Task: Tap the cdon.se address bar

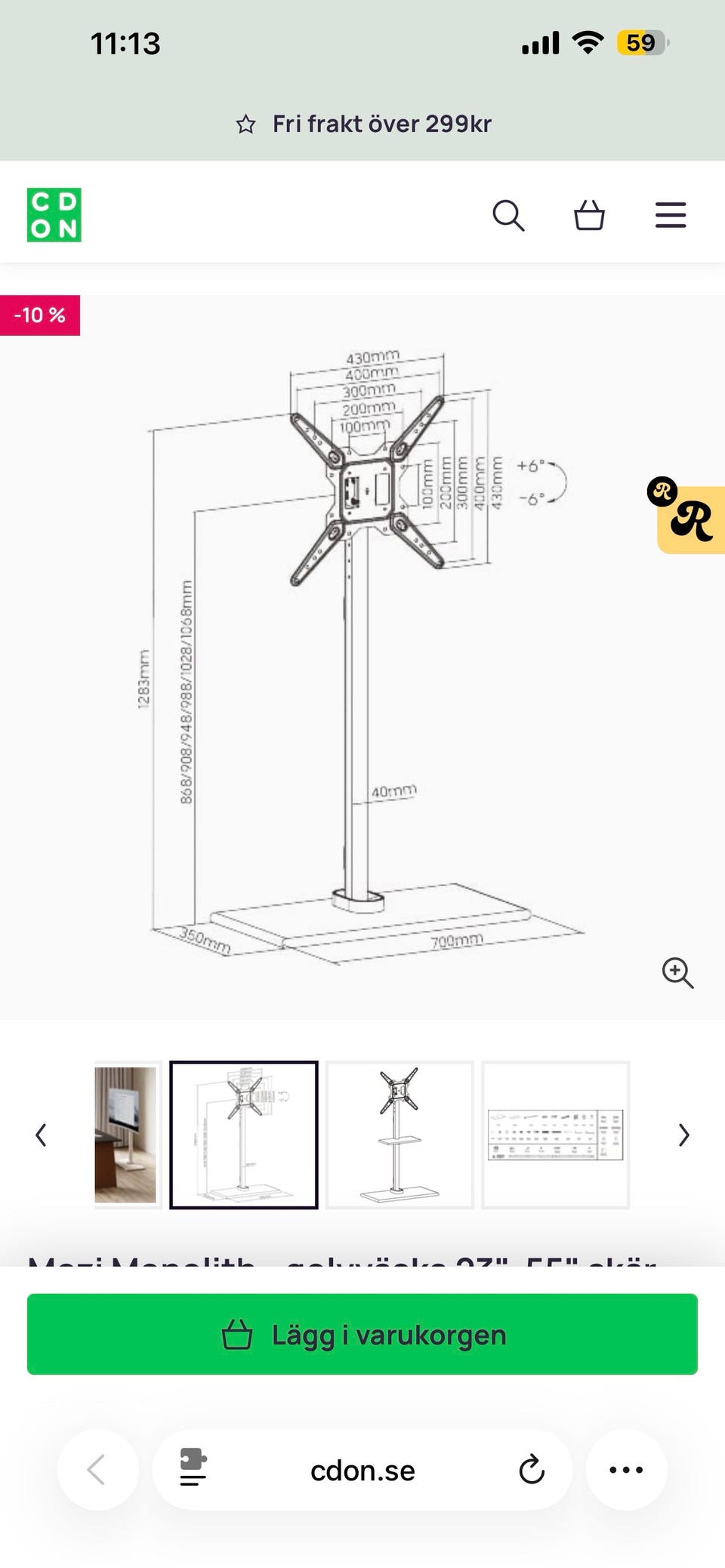Action: point(362,1470)
